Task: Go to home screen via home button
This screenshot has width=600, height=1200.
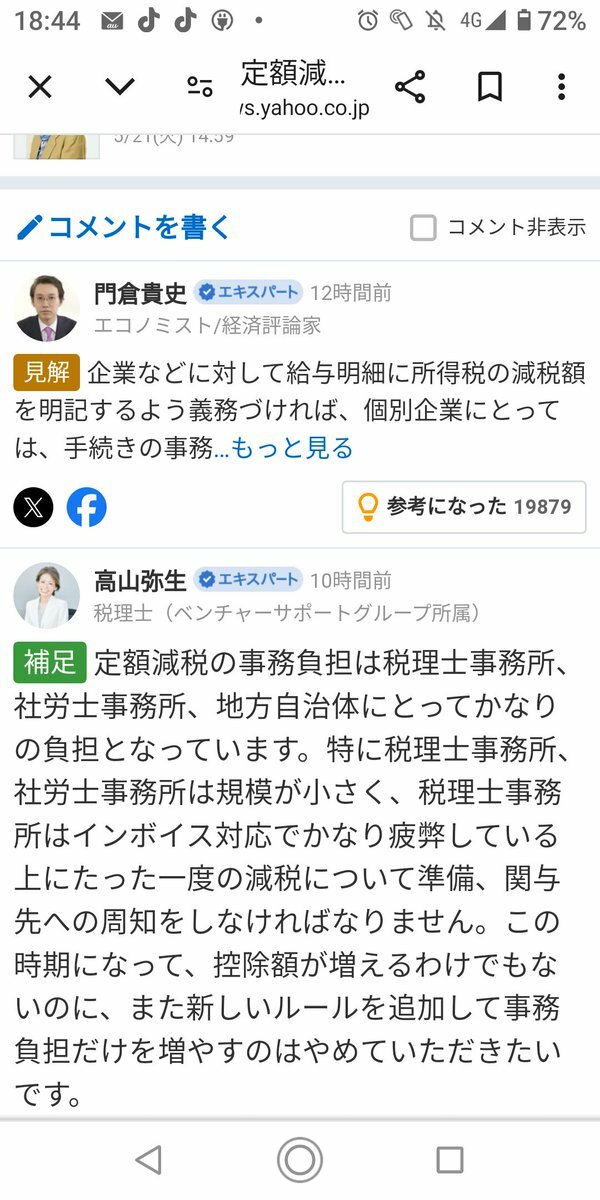Action: [x=300, y=1160]
